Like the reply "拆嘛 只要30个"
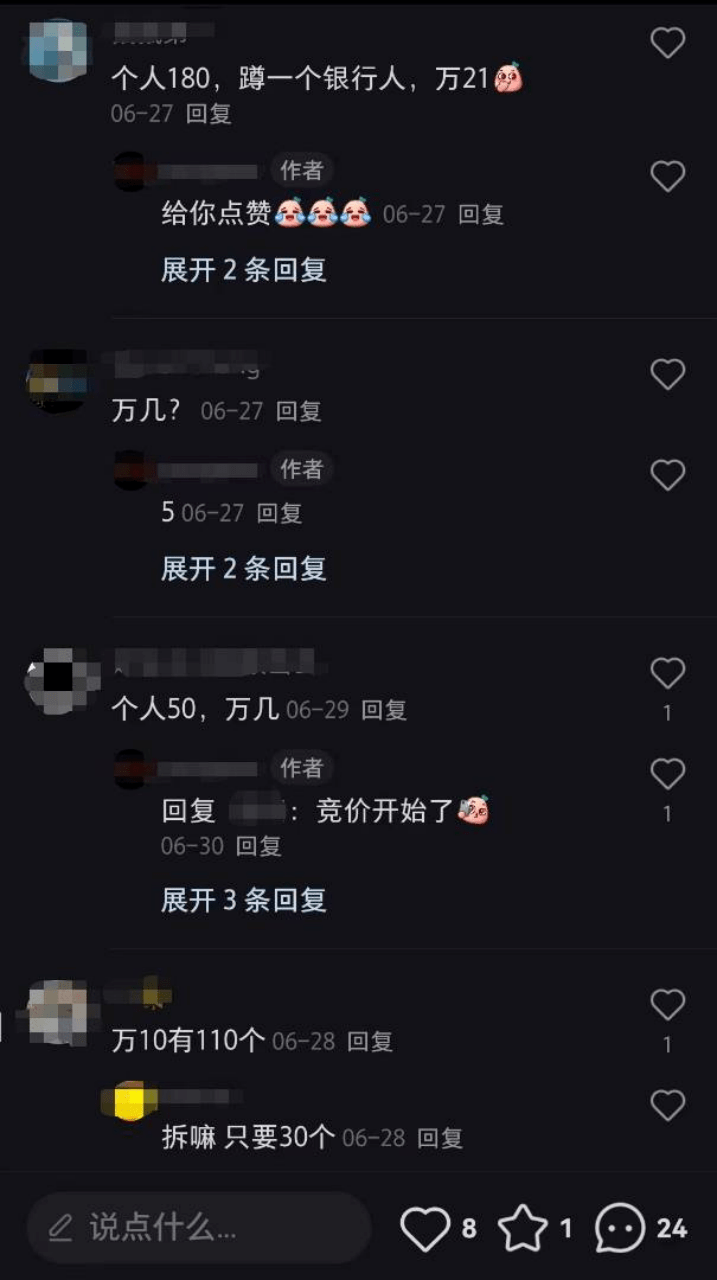Screen dimensions: 717x1280 pyautogui.click(x=667, y=1105)
